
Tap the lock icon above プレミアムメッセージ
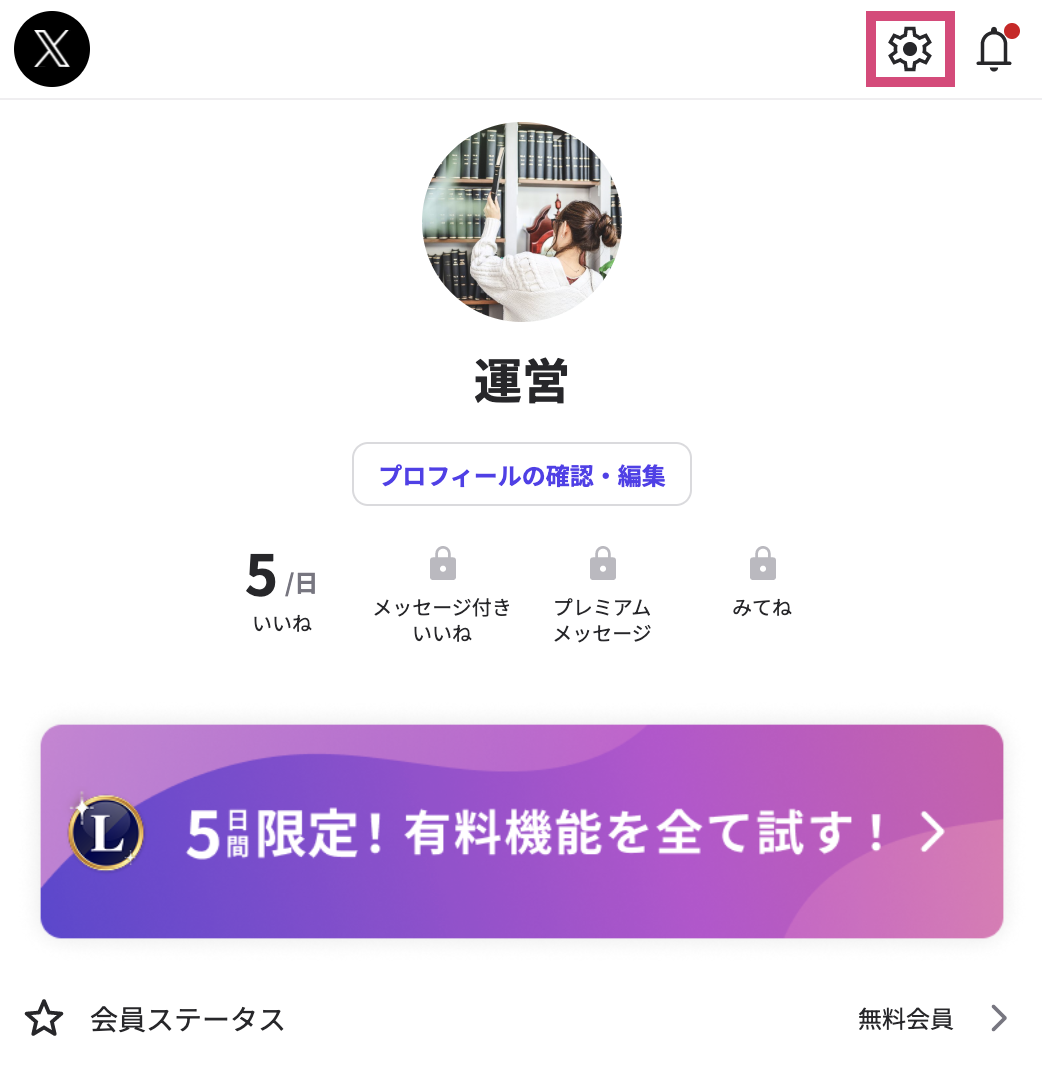602,562
